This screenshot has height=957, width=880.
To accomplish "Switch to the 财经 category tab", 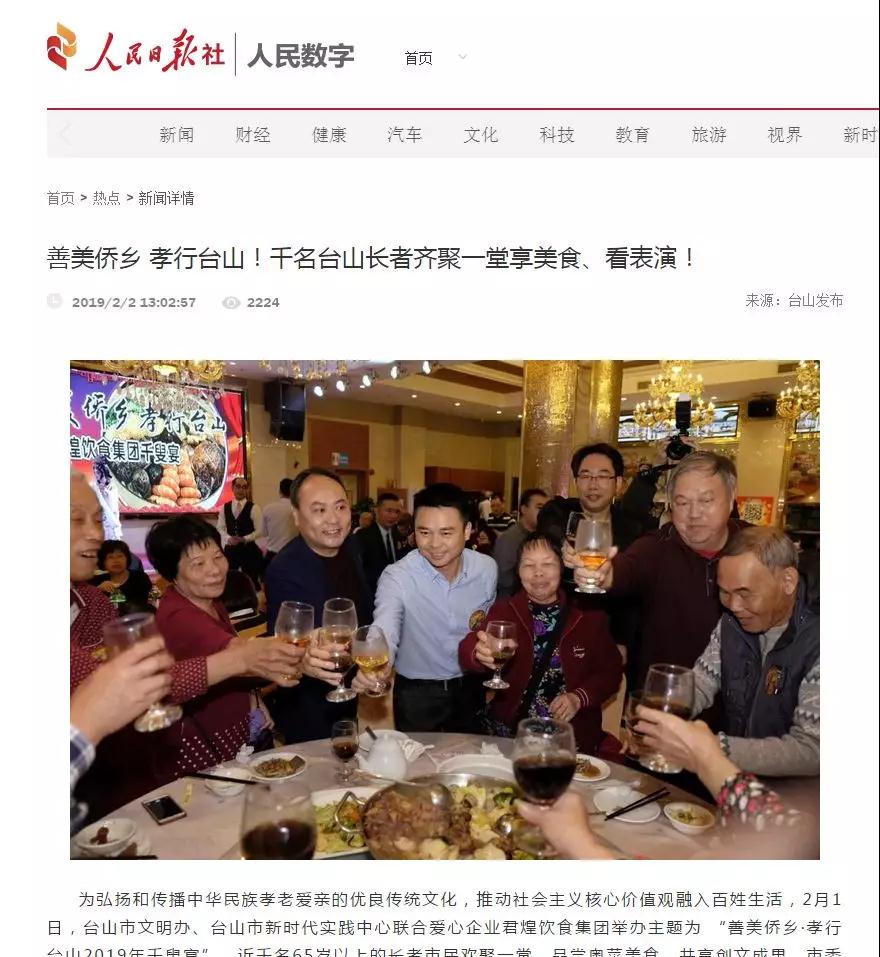I will [x=253, y=135].
